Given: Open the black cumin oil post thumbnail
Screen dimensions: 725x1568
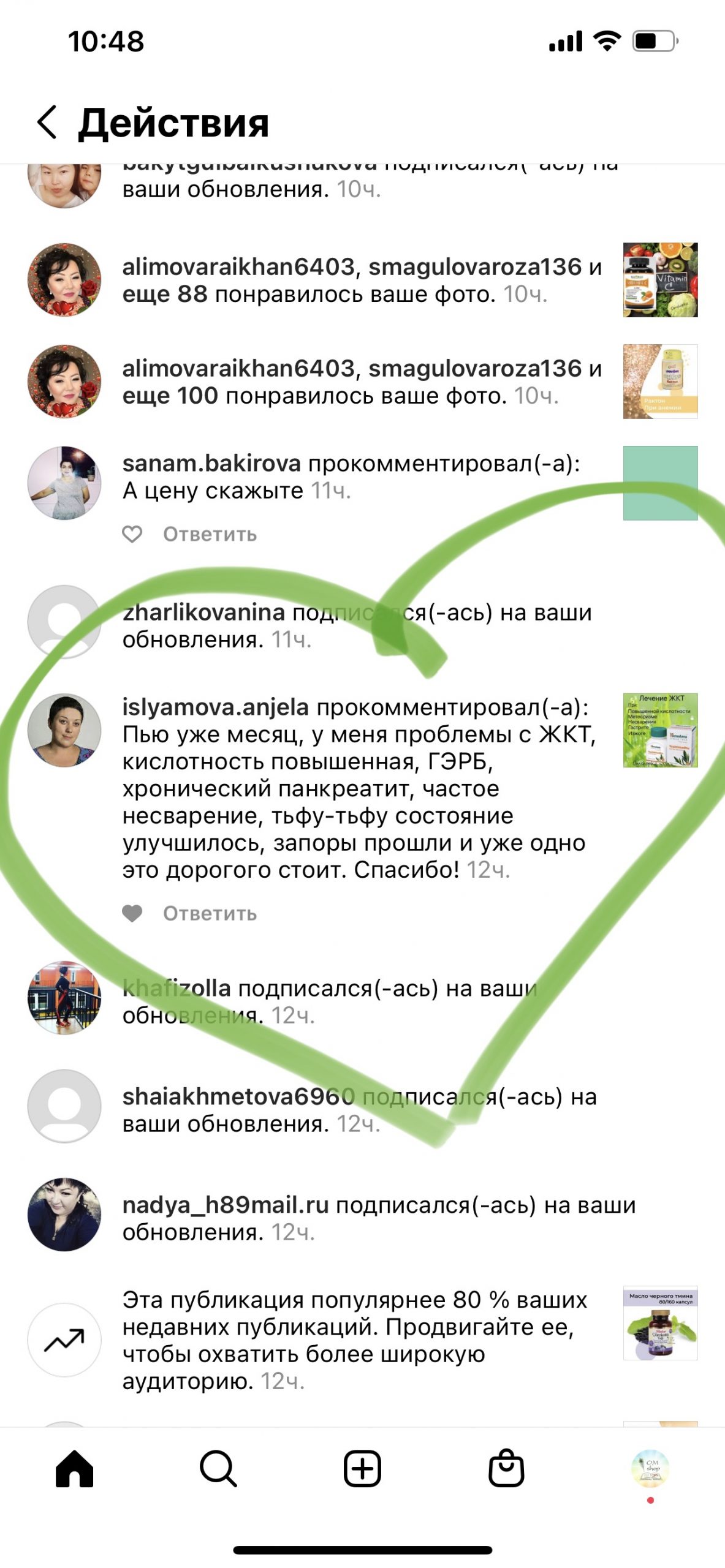Looking at the screenshot, I should coord(660,1323).
